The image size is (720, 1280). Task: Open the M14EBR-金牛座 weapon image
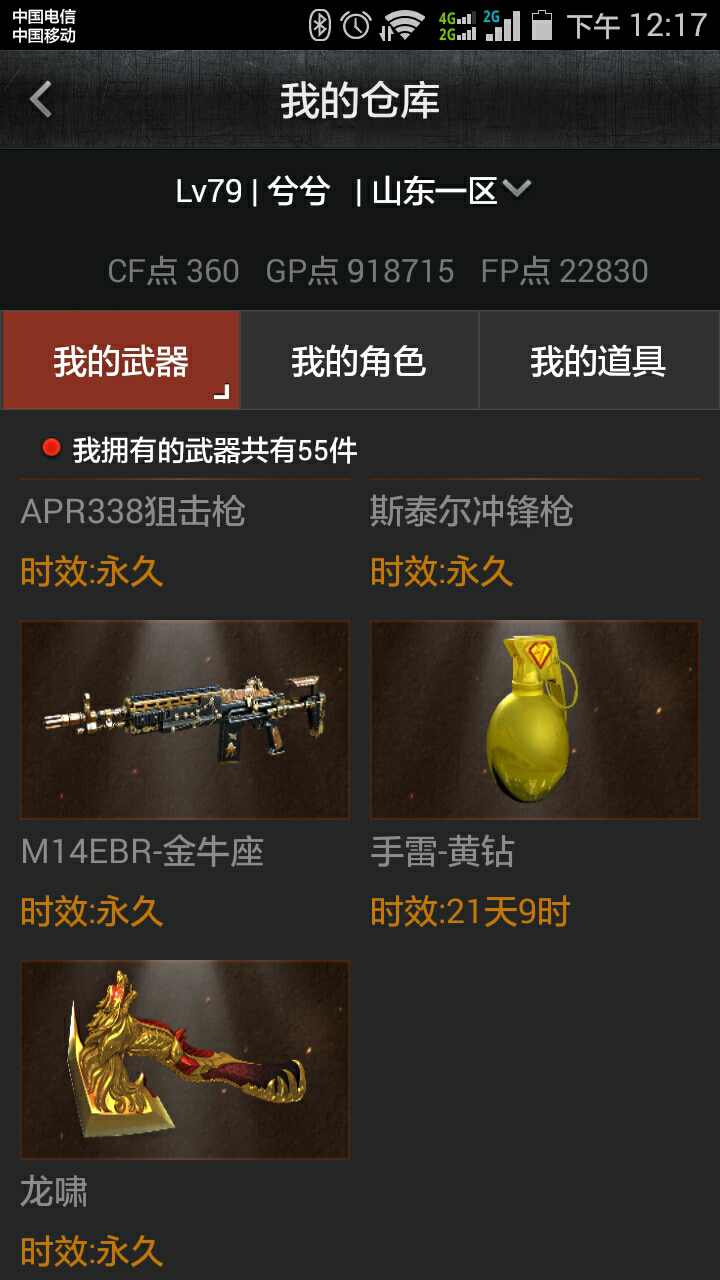point(185,720)
